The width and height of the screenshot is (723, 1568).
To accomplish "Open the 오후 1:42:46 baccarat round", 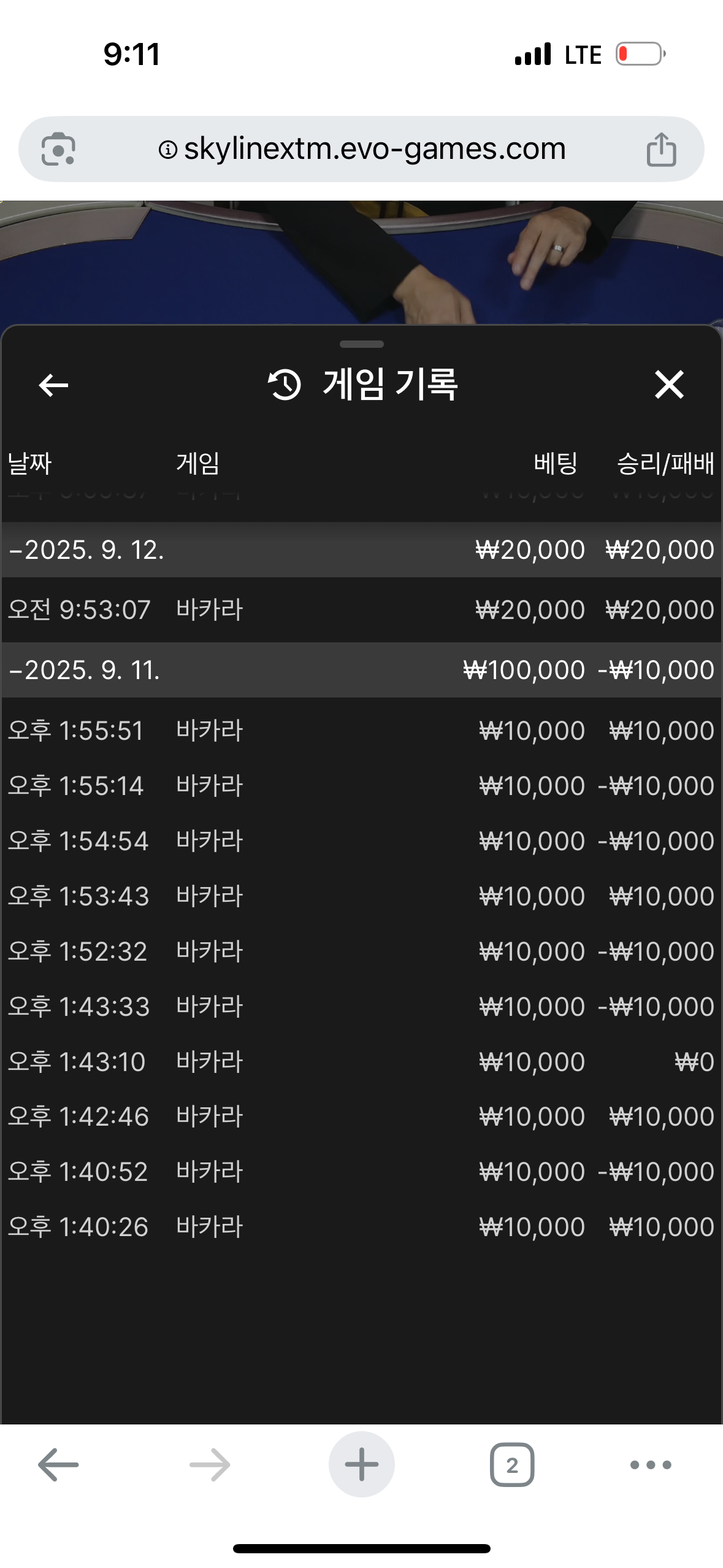I will [361, 1116].
